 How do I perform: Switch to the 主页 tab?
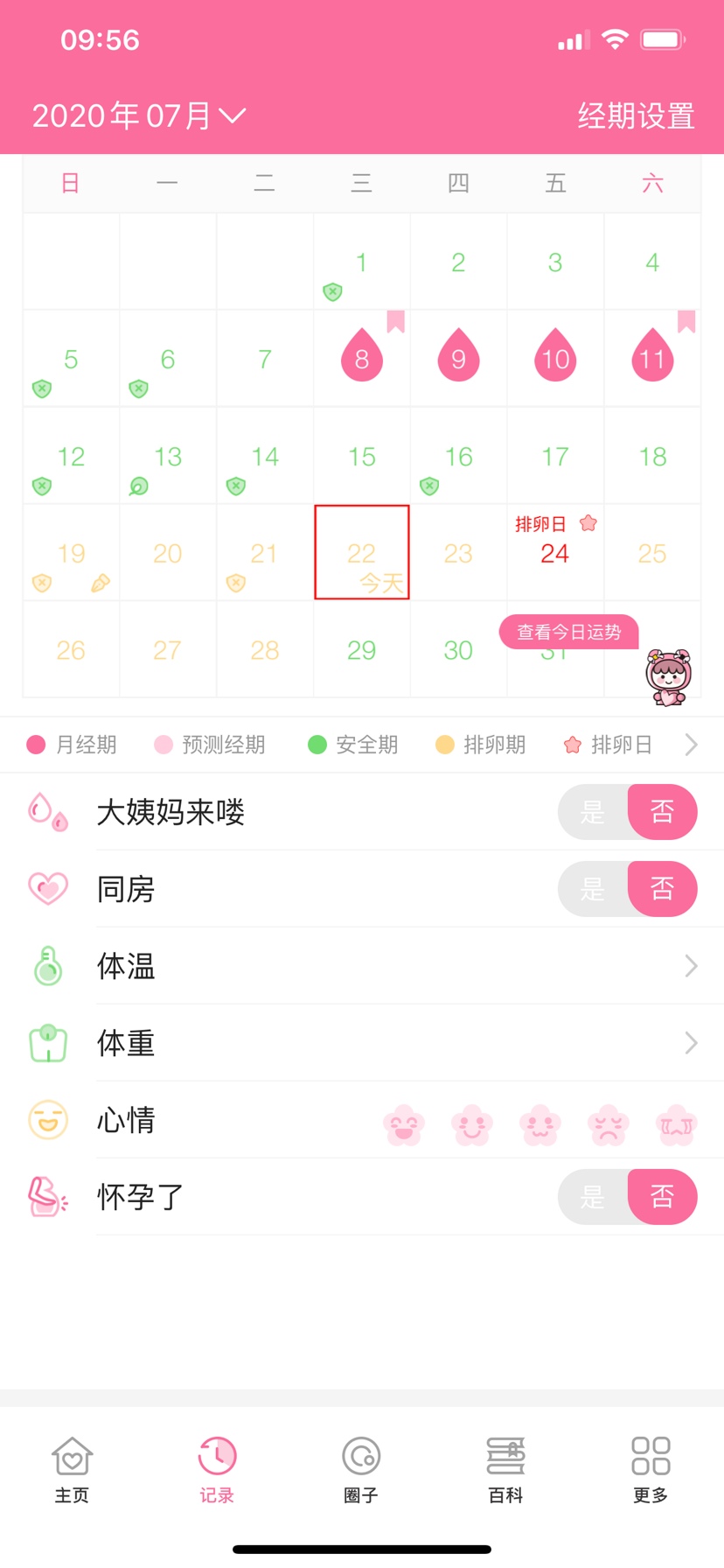coord(72,1470)
